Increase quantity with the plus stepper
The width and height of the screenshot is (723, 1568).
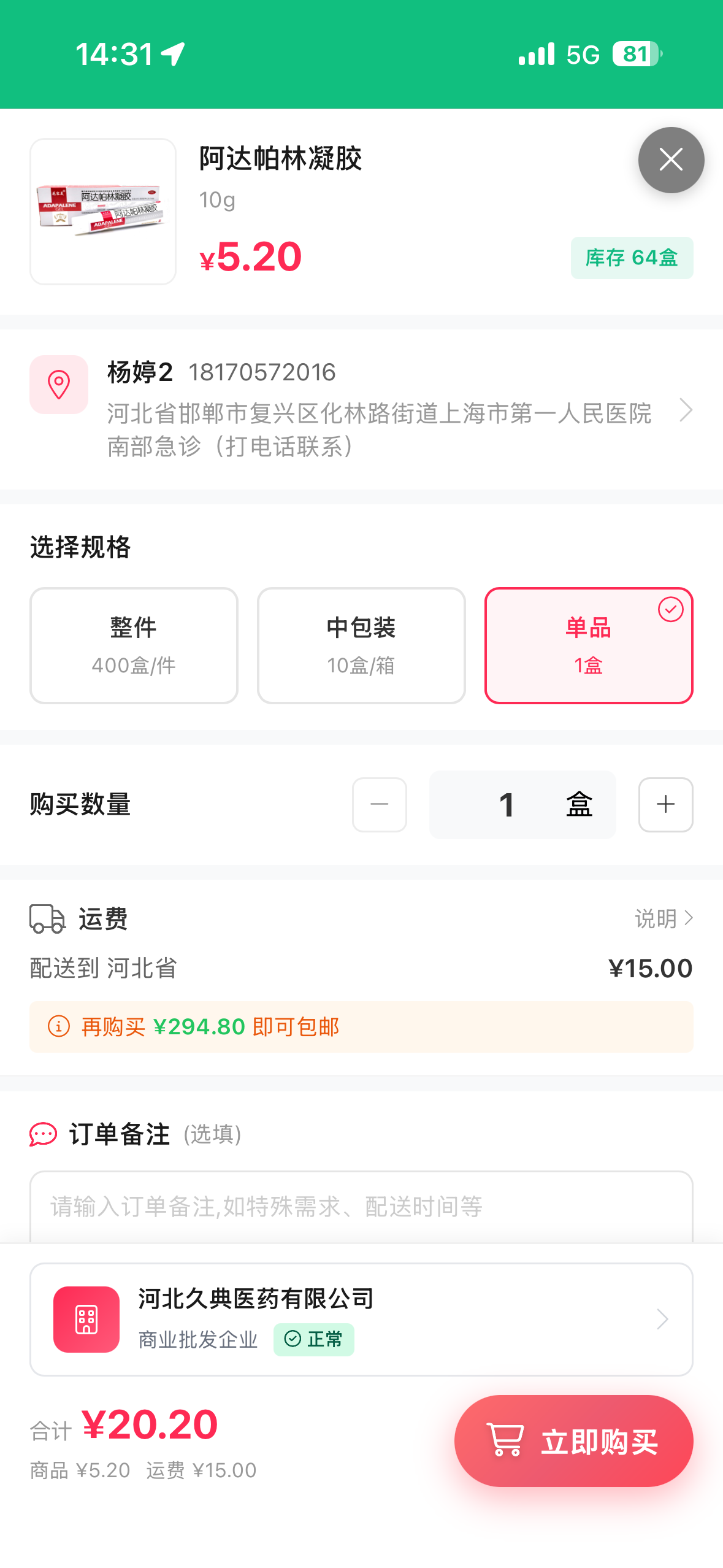click(x=665, y=805)
